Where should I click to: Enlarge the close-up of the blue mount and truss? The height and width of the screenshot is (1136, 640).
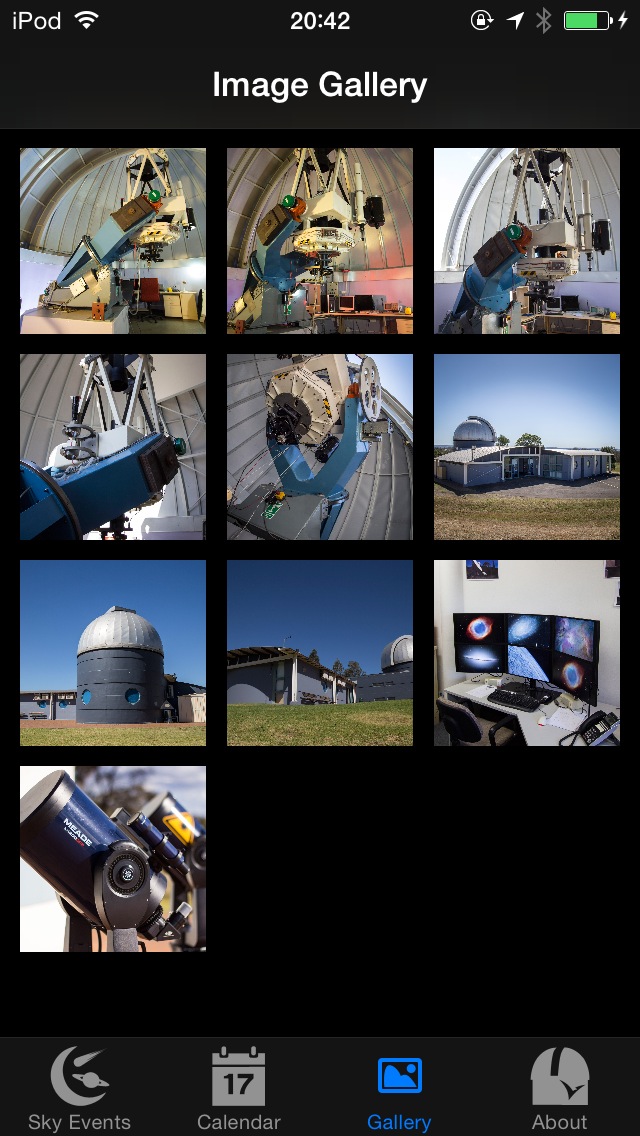pyautogui.click(x=113, y=447)
